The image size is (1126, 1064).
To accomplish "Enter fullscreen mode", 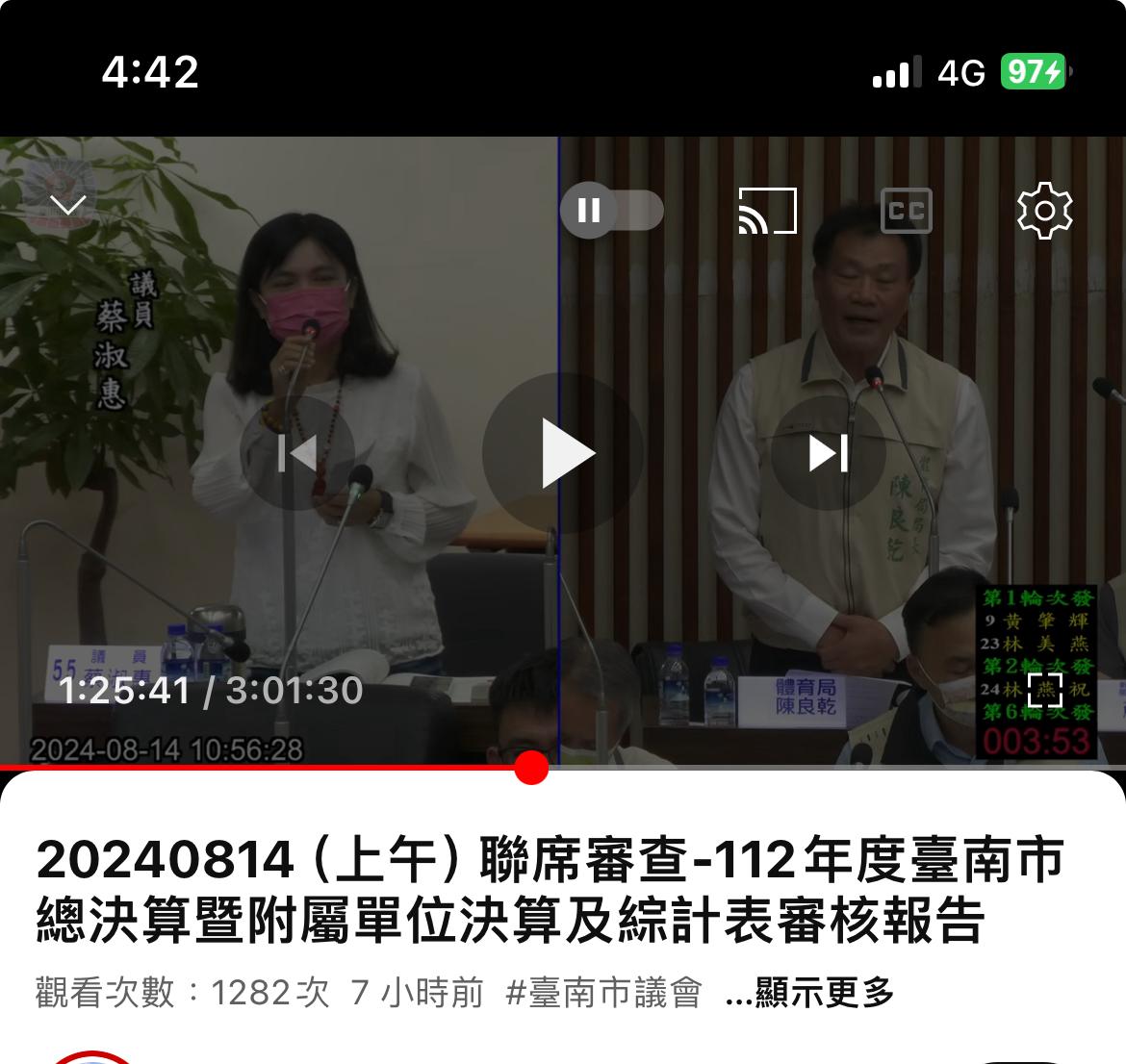I will [1044, 689].
